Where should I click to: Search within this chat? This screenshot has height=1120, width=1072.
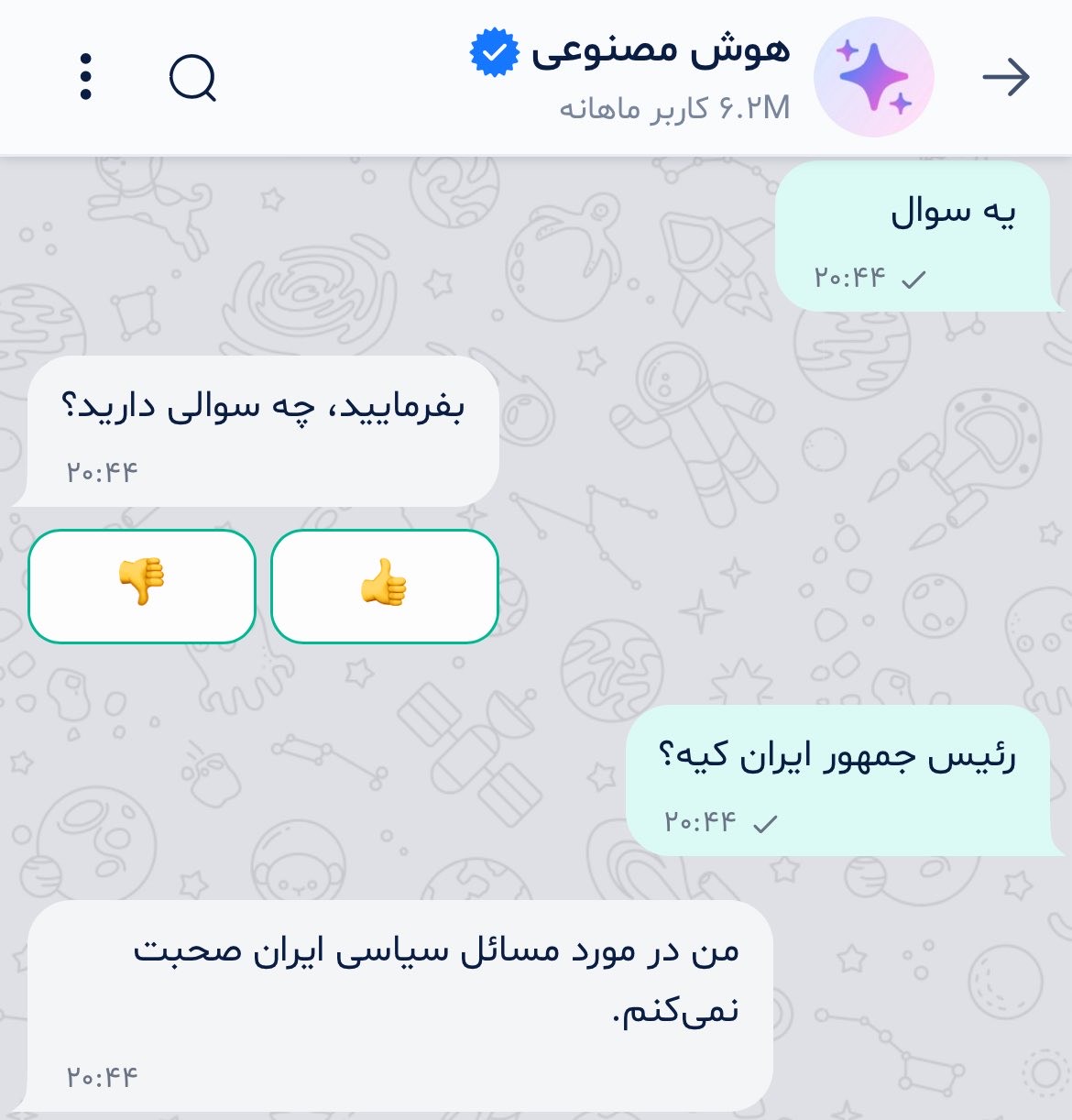192,78
